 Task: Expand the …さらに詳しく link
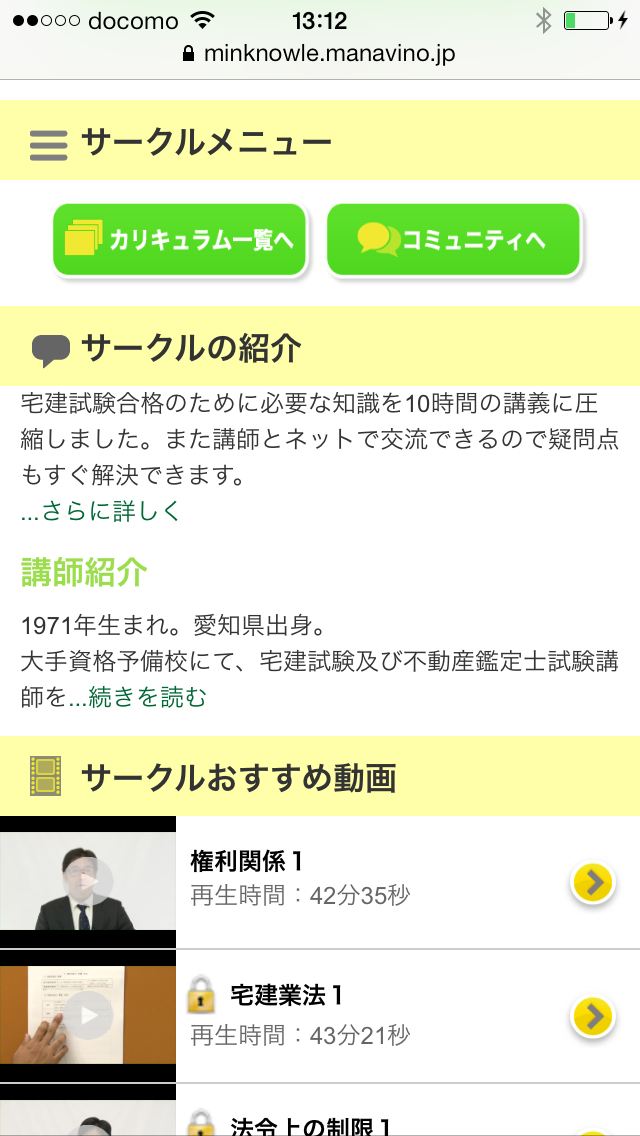pyautogui.click(x=100, y=511)
